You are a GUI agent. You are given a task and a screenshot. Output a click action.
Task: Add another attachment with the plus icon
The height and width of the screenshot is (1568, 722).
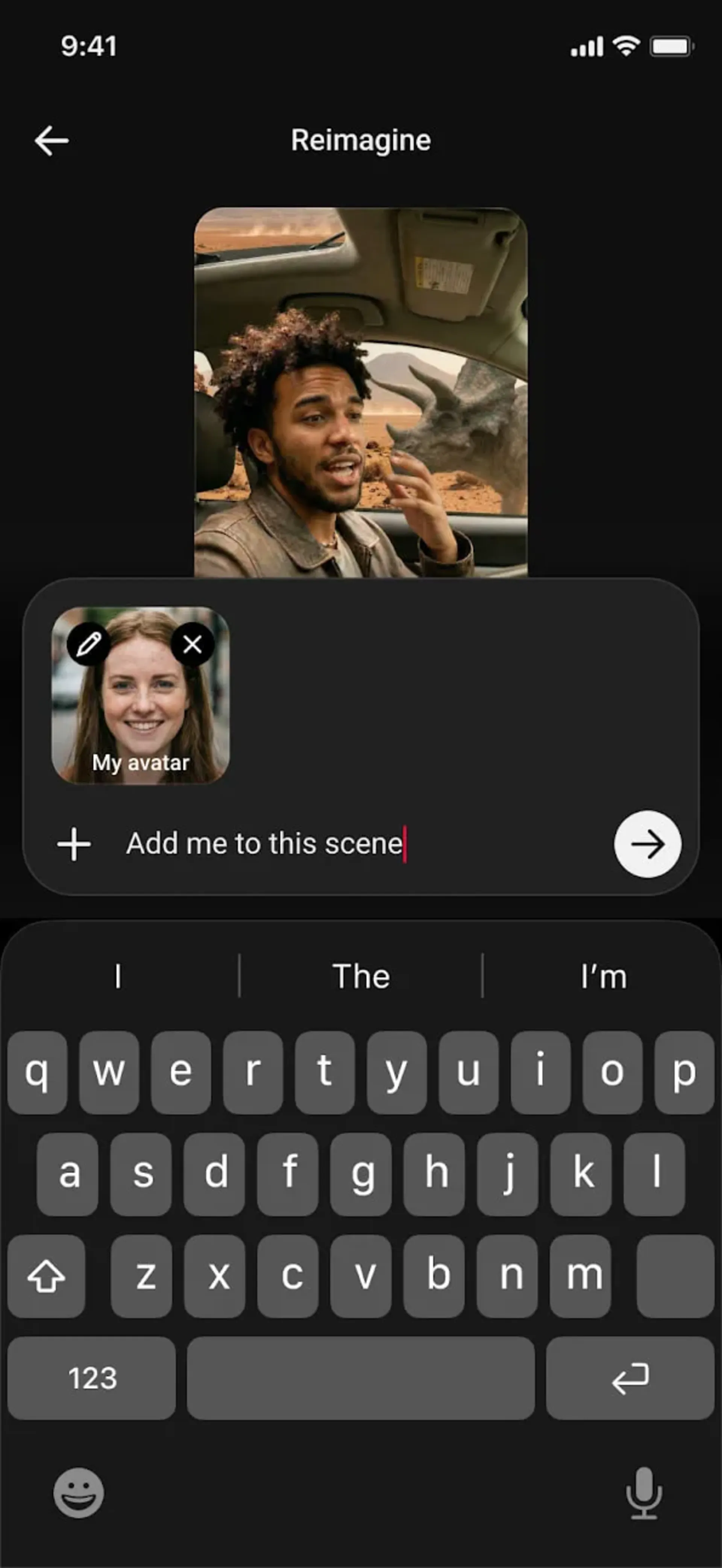[x=74, y=844]
